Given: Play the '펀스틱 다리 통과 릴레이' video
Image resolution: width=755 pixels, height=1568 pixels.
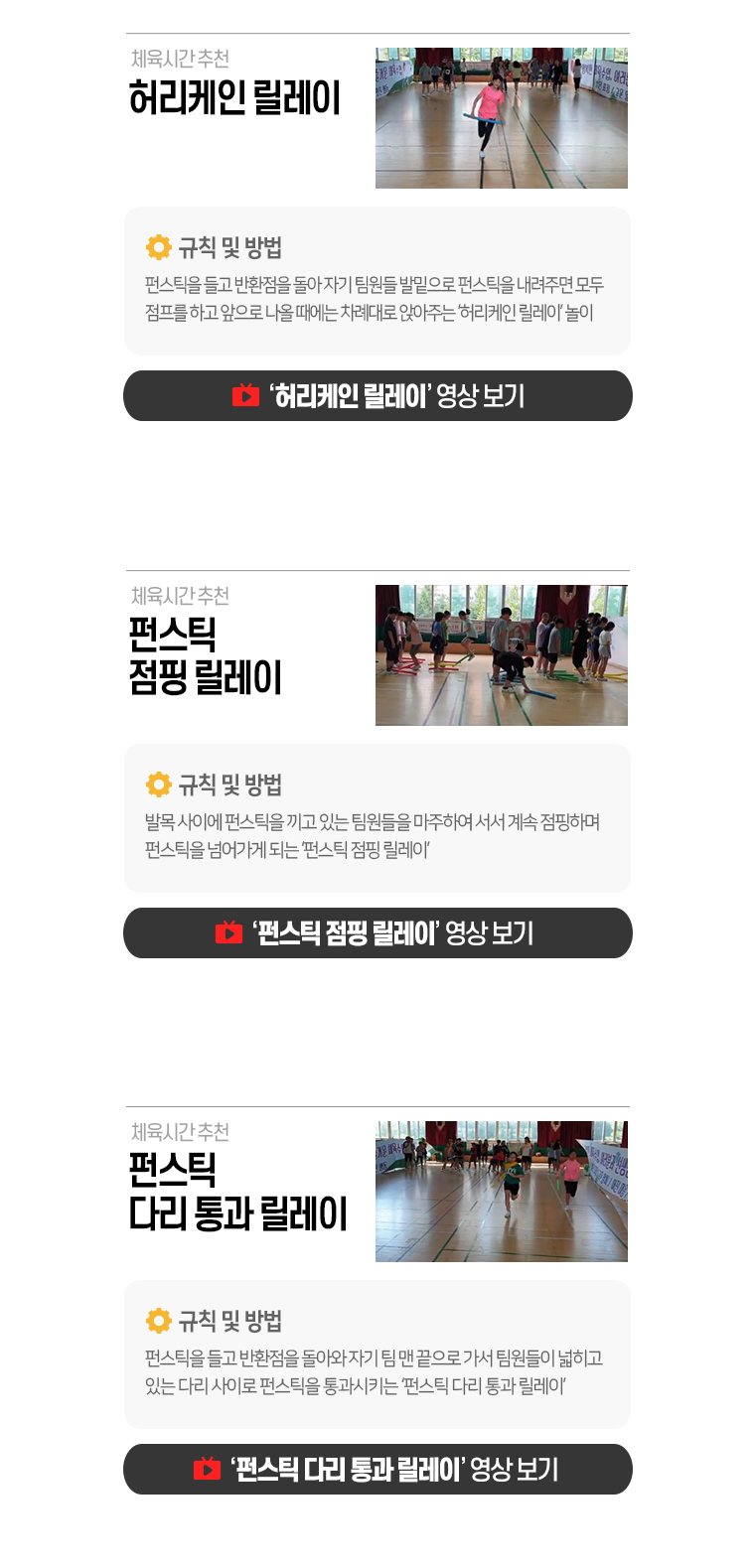Looking at the screenshot, I should 377,1470.
